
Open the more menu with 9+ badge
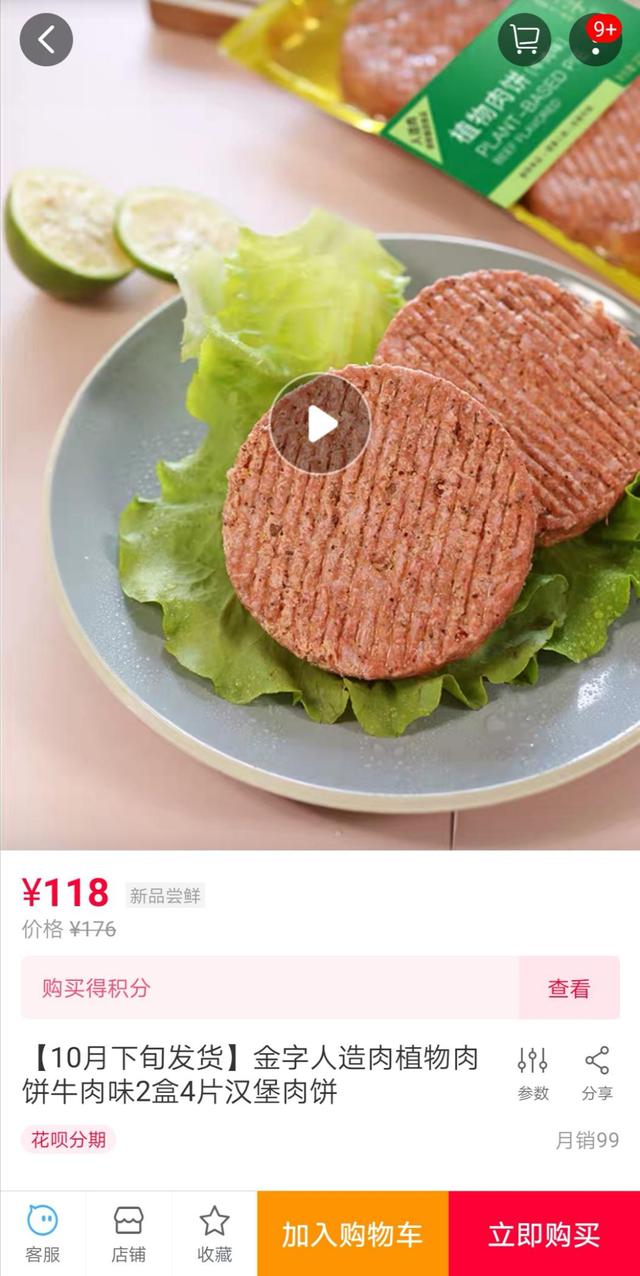[596, 40]
